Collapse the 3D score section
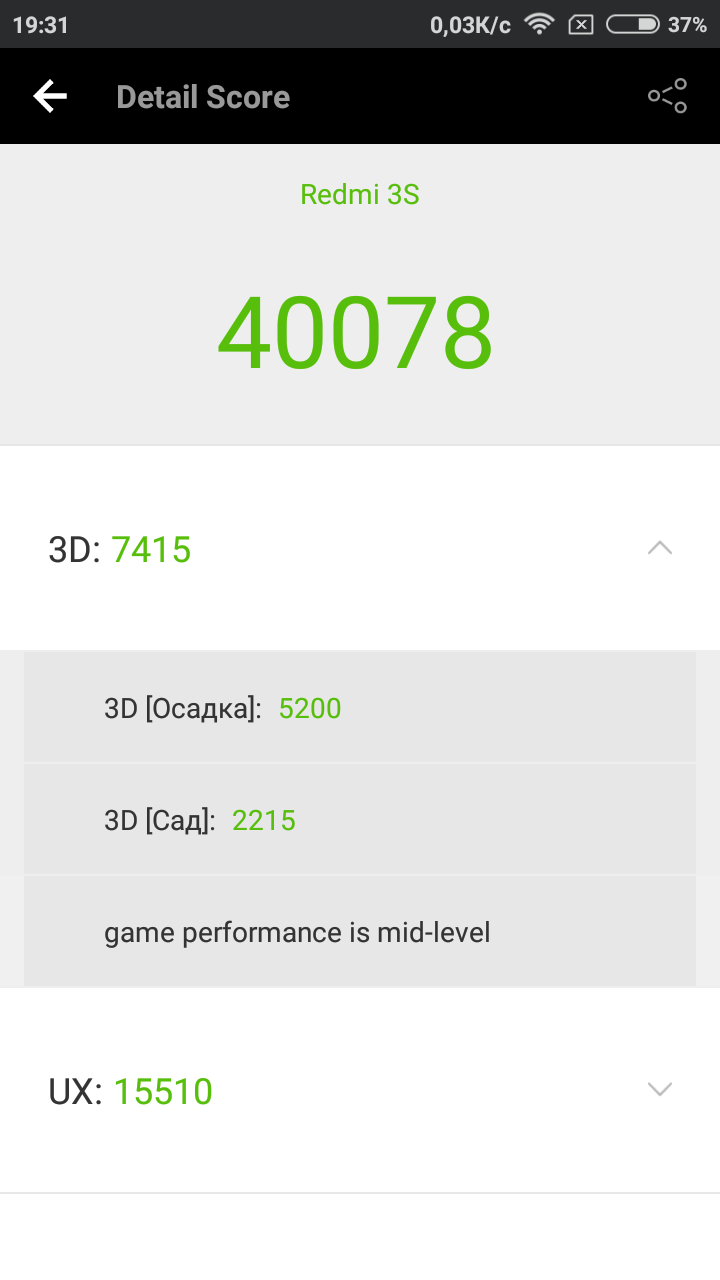Screen dimensions: 720x1280 tap(660, 548)
